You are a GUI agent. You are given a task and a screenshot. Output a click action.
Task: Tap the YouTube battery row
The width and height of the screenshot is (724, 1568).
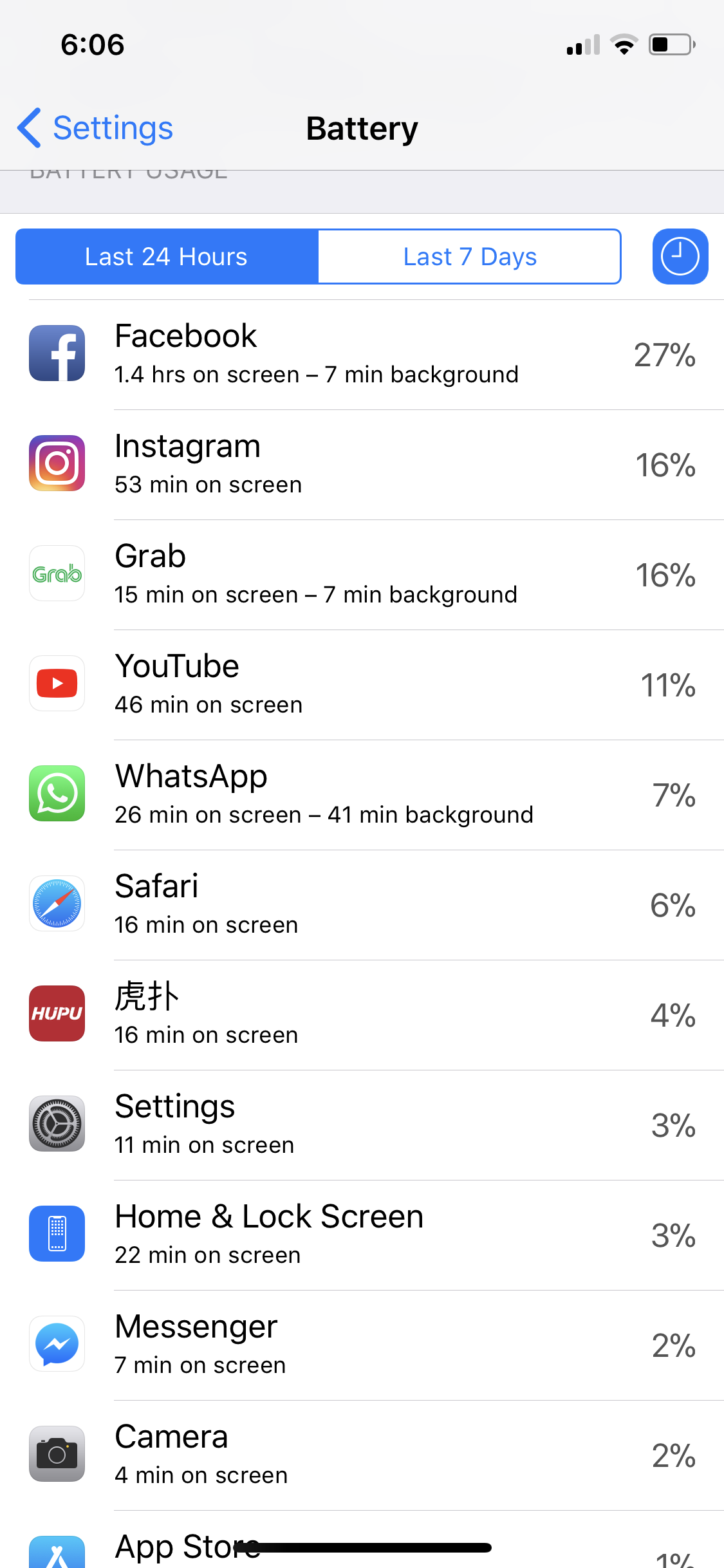[x=362, y=685]
